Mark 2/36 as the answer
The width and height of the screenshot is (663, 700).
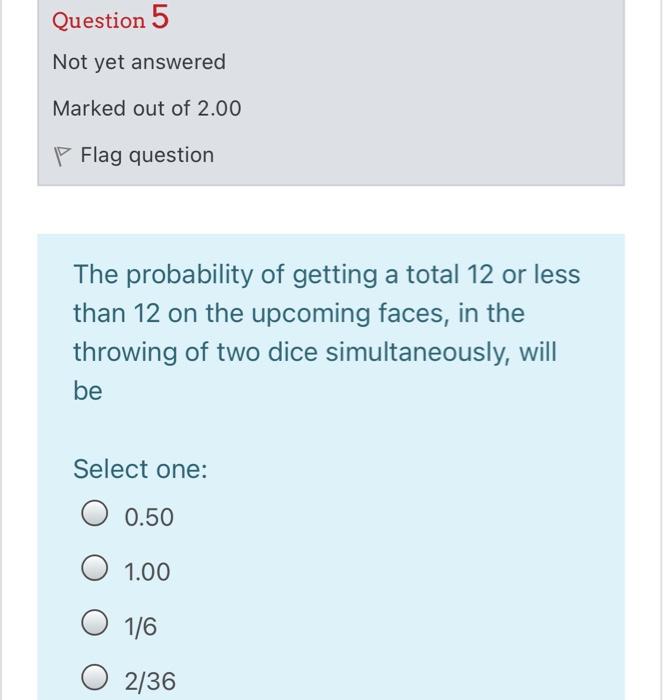pyautogui.click(x=96, y=681)
